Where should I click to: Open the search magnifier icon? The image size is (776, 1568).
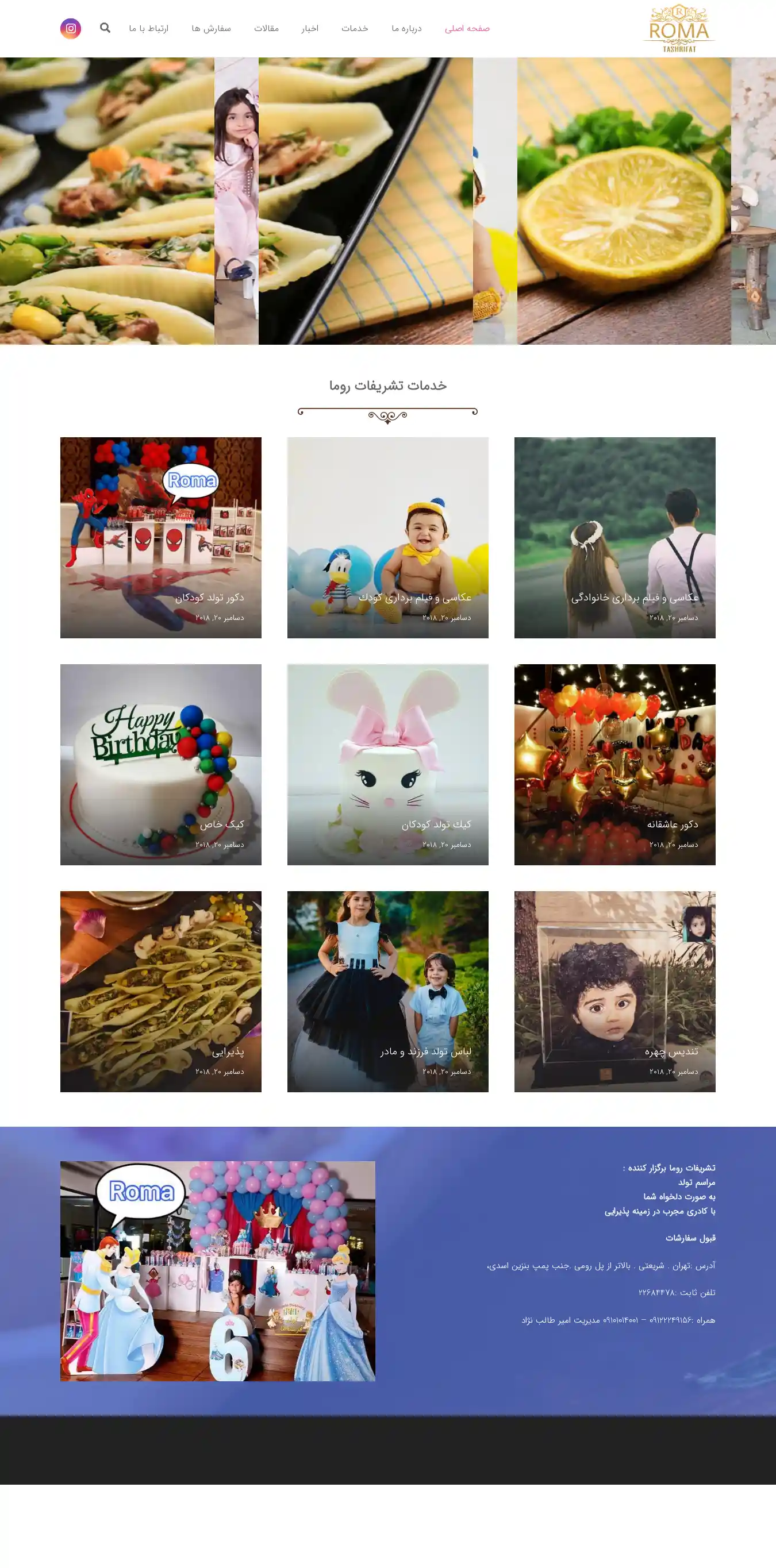(x=105, y=28)
